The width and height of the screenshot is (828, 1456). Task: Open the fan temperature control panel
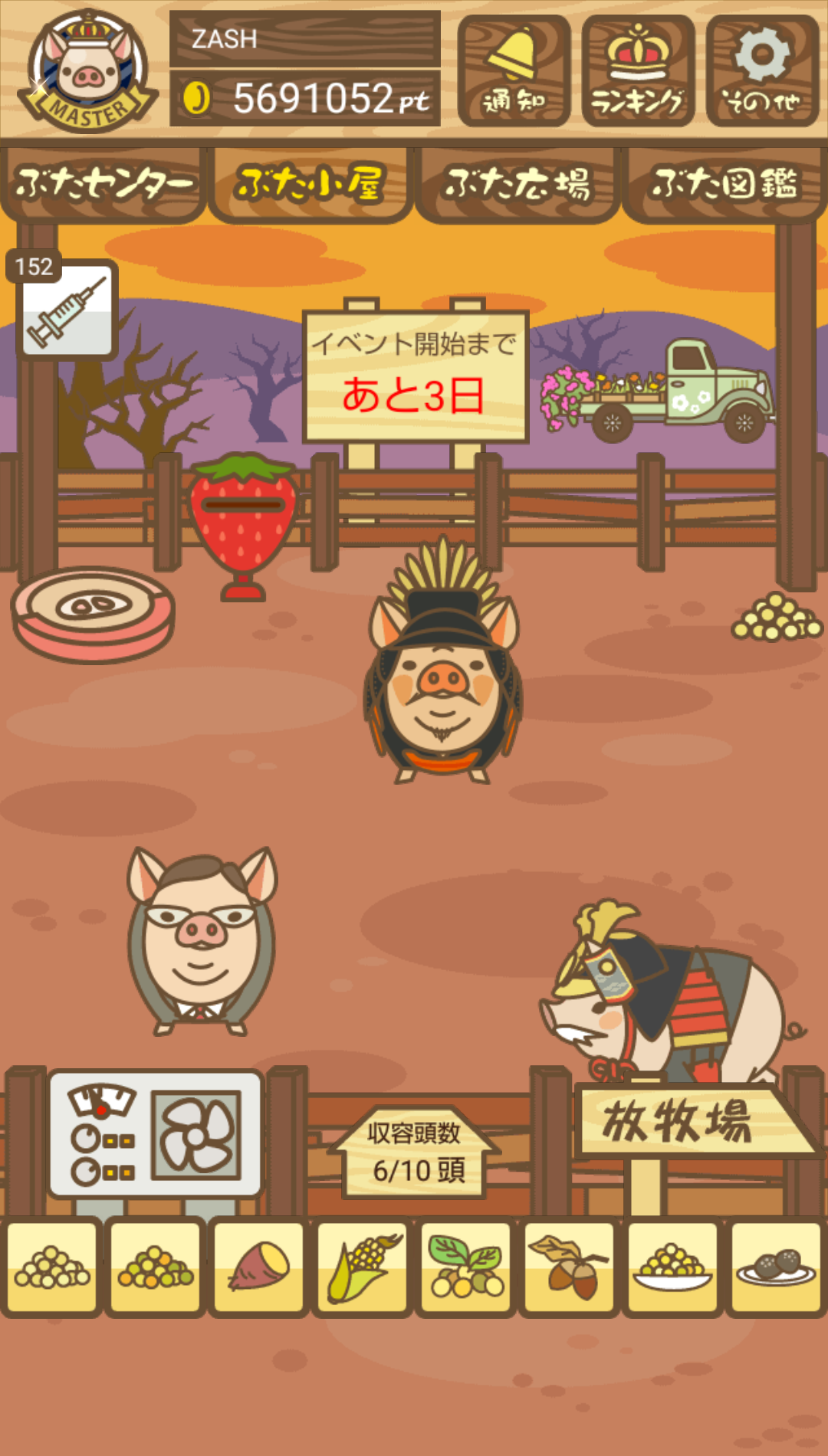point(156,1134)
